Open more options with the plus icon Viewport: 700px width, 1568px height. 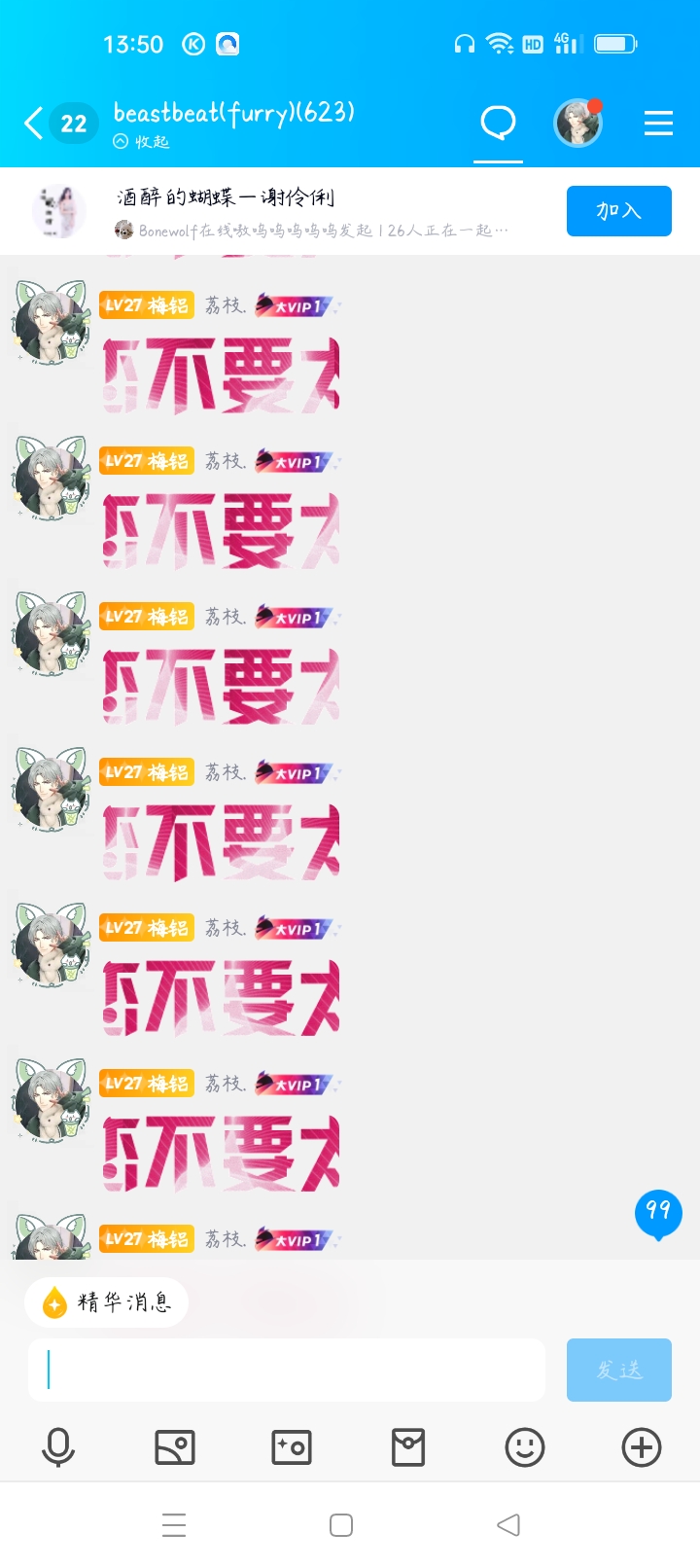[x=642, y=1447]
